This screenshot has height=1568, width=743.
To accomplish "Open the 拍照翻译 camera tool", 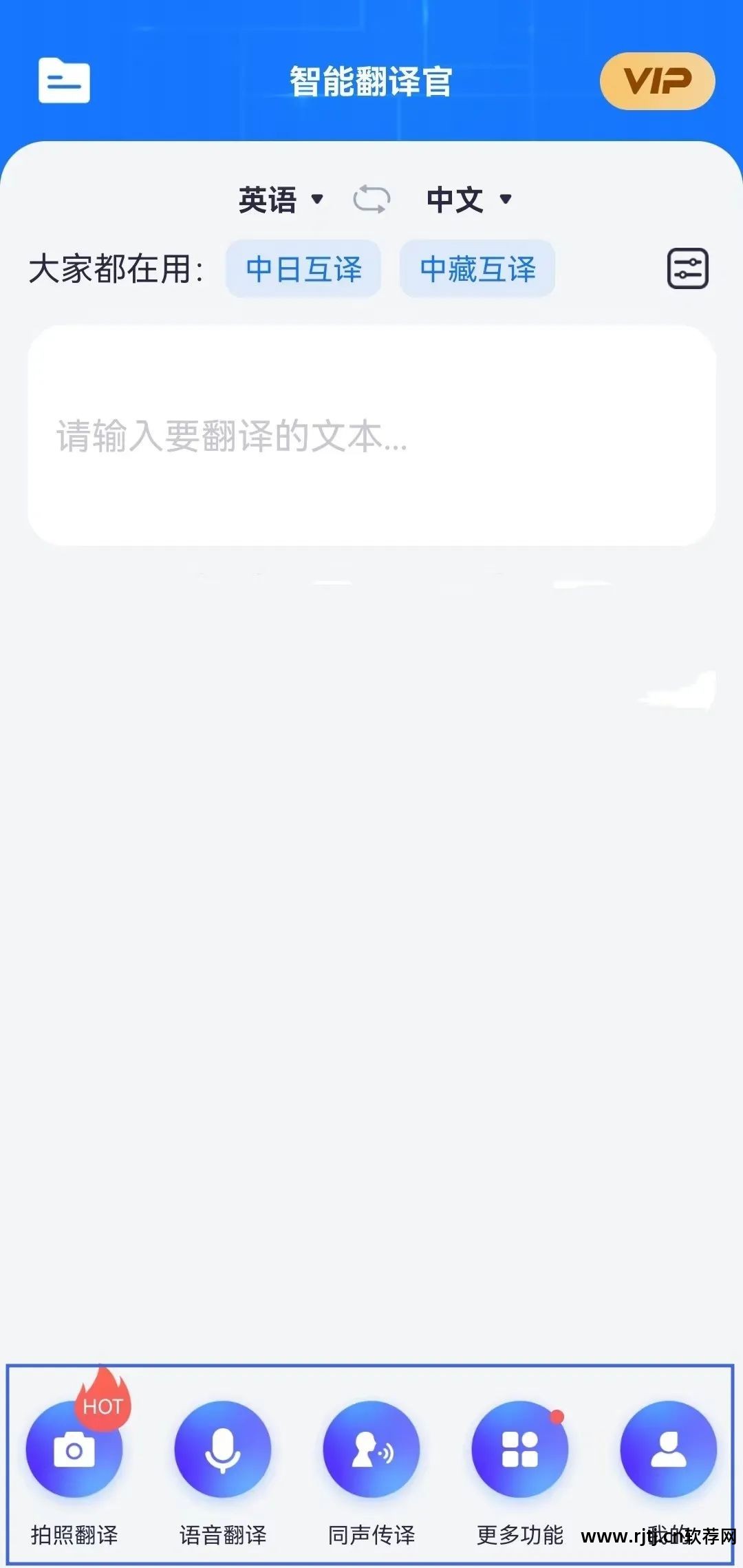I will [74, 1450].
